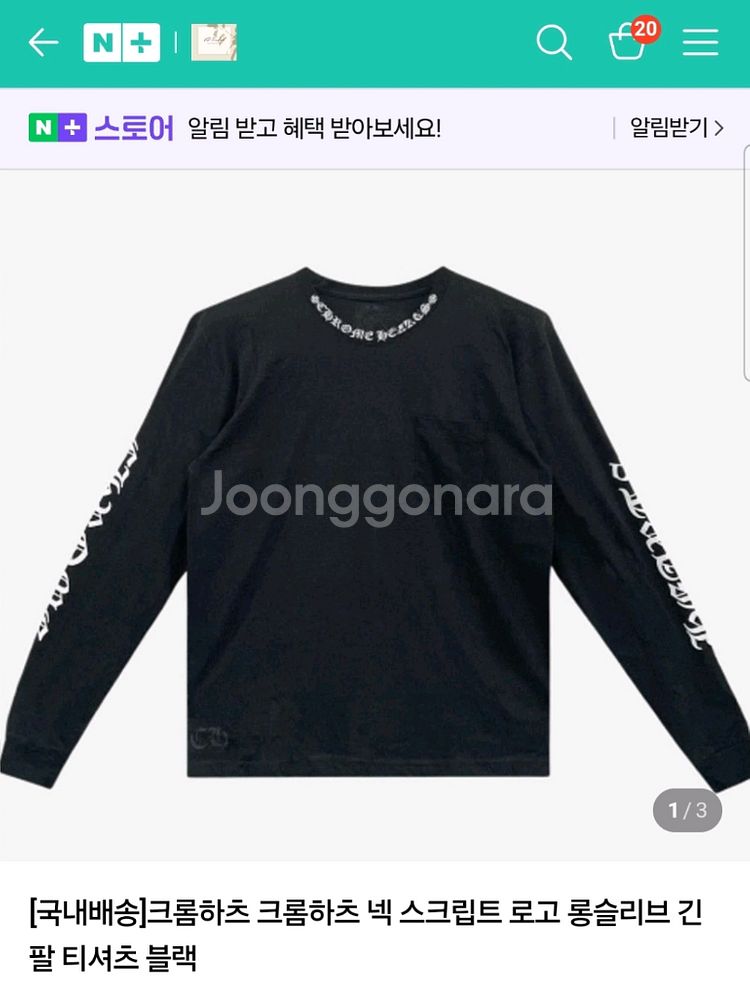This screenshot has width=750, height=997.
Task: Tap 알림받기 to get store alerts
Action: click(676, 128)
